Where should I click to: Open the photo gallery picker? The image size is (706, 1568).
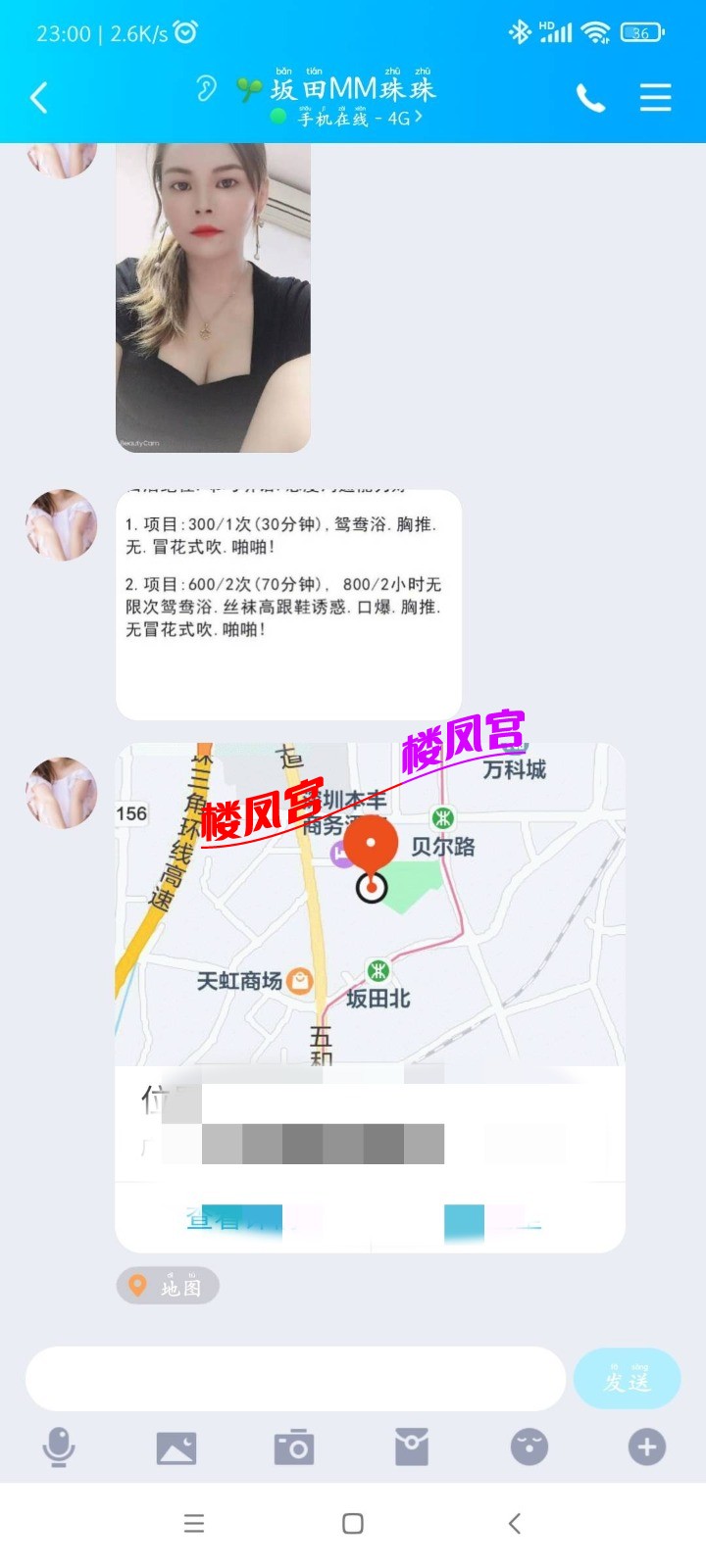[176, 1446]
